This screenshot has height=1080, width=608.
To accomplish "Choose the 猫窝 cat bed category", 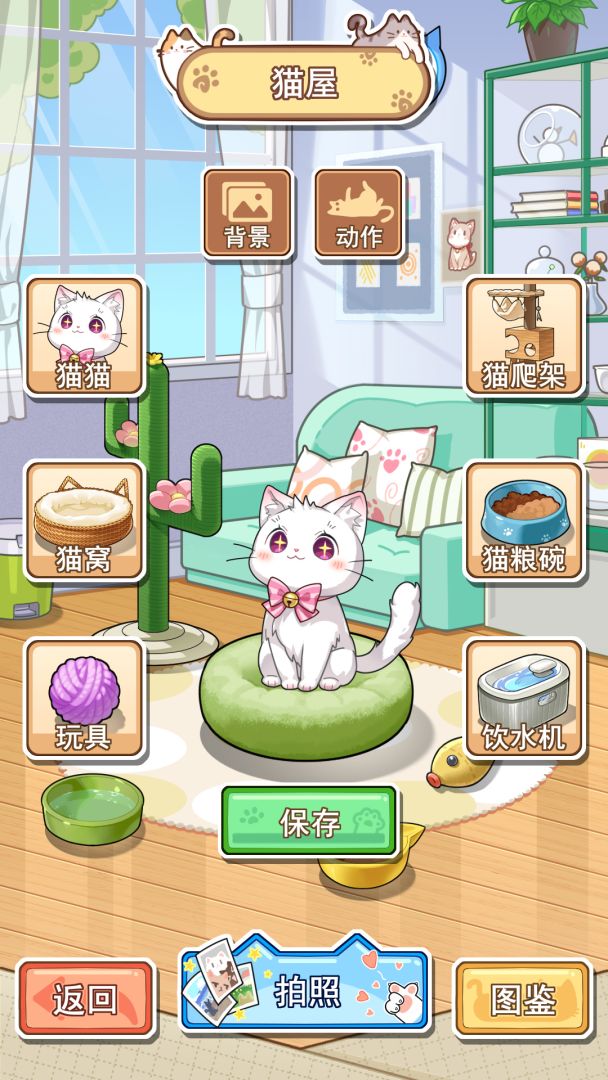I will [x=84, y=520].
